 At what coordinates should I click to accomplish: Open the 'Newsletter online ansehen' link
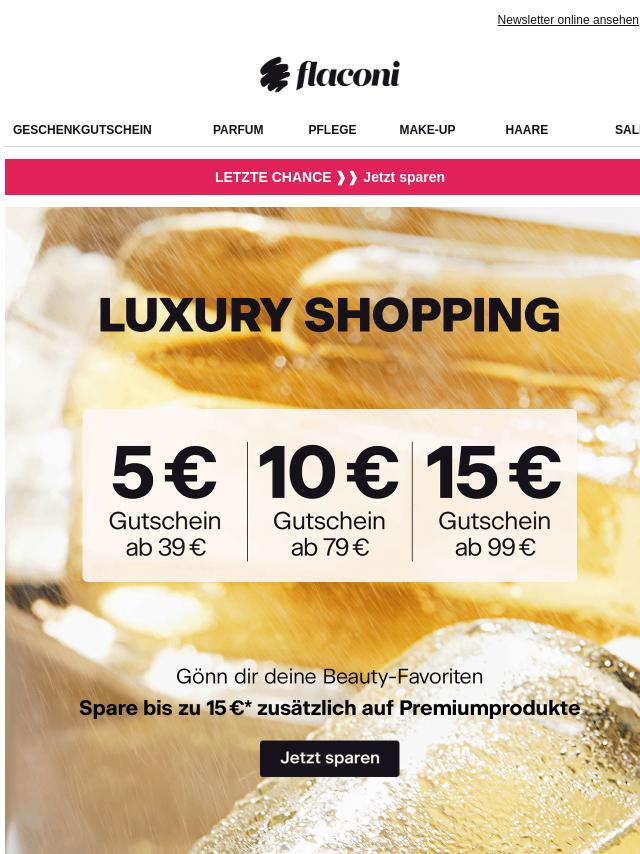click(x=567, y=20)
